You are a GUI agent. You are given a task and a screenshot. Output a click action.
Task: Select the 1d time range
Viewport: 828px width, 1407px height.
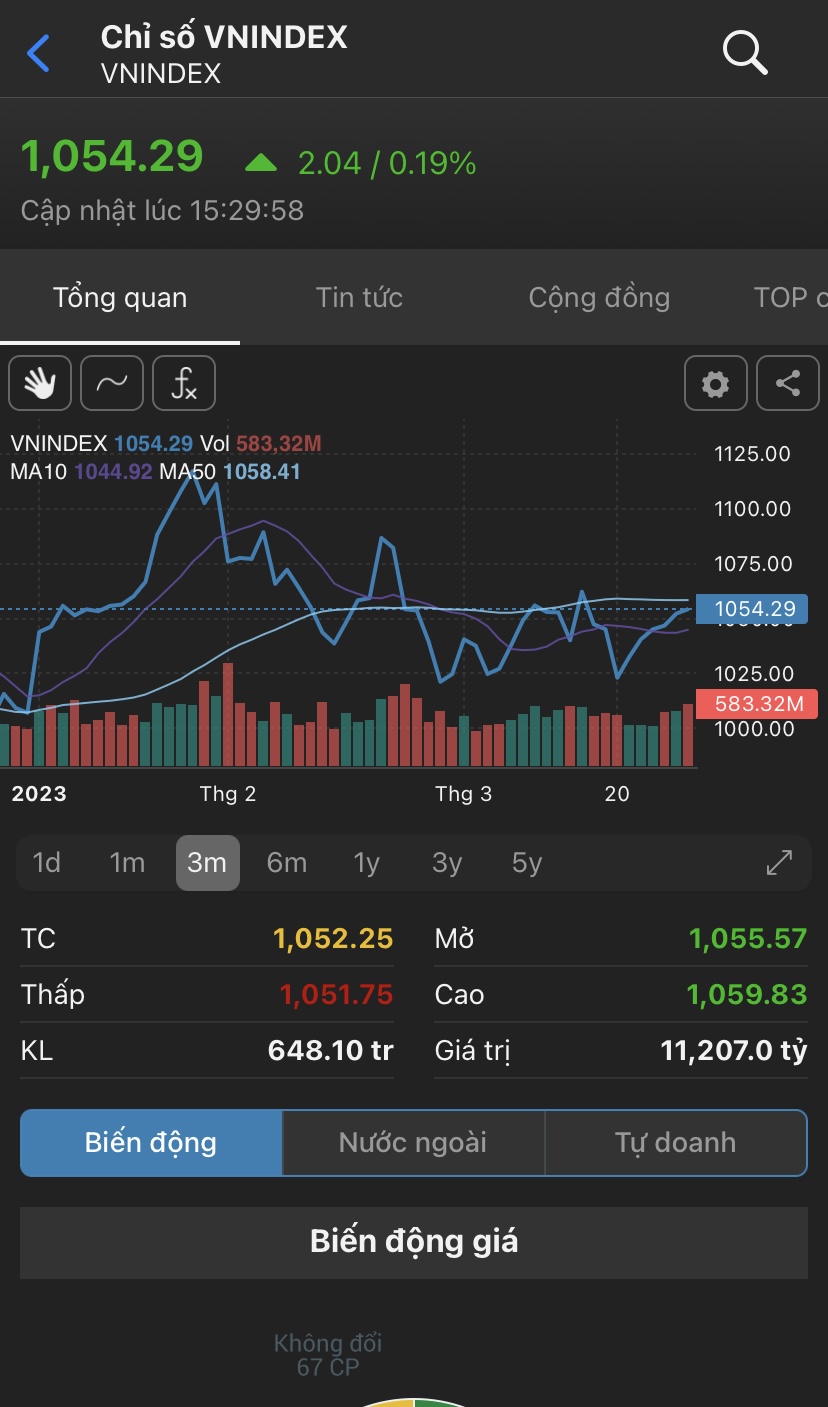(x=47, y=863)
